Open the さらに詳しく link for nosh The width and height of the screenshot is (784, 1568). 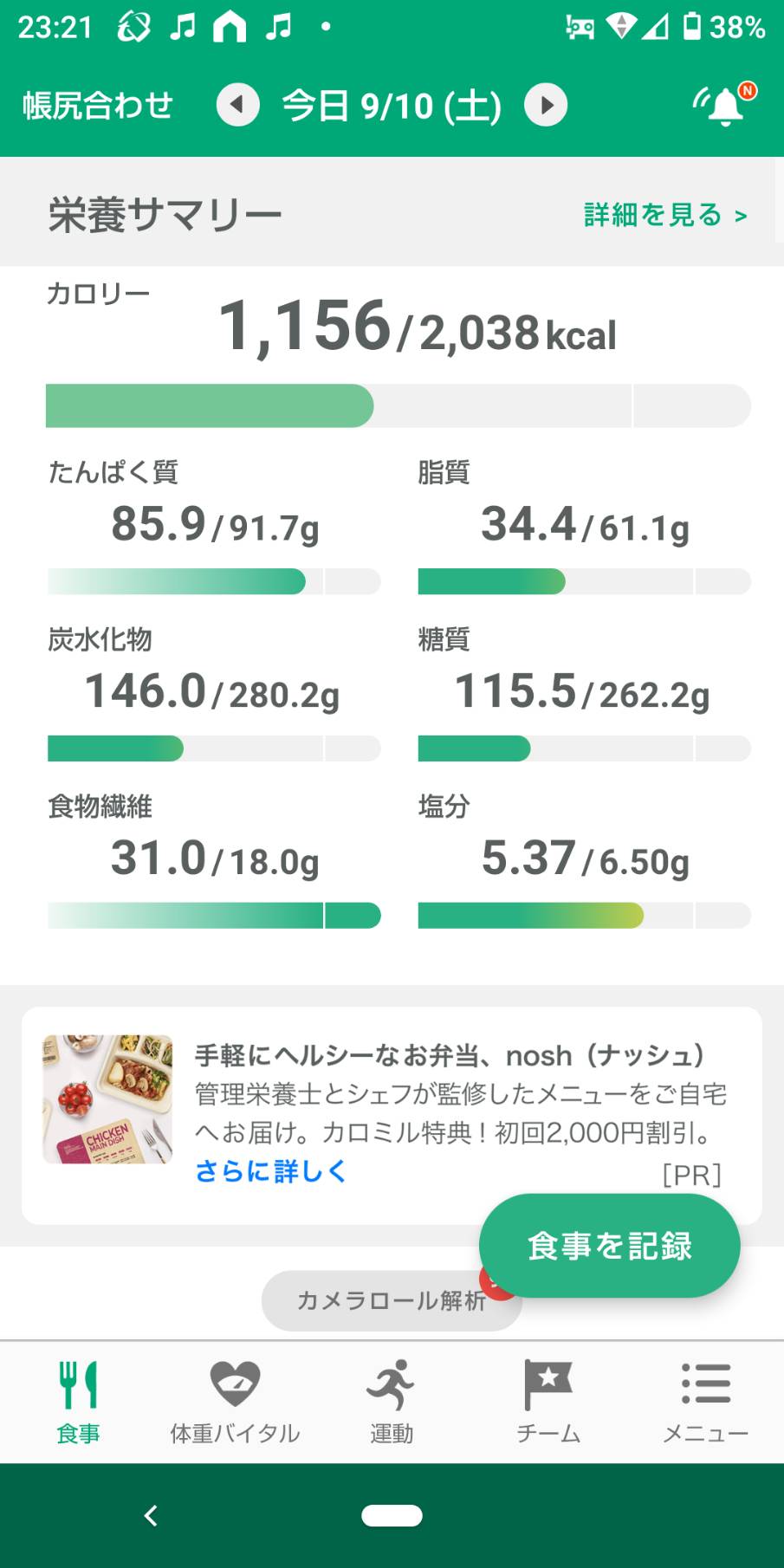(271, 1171)
